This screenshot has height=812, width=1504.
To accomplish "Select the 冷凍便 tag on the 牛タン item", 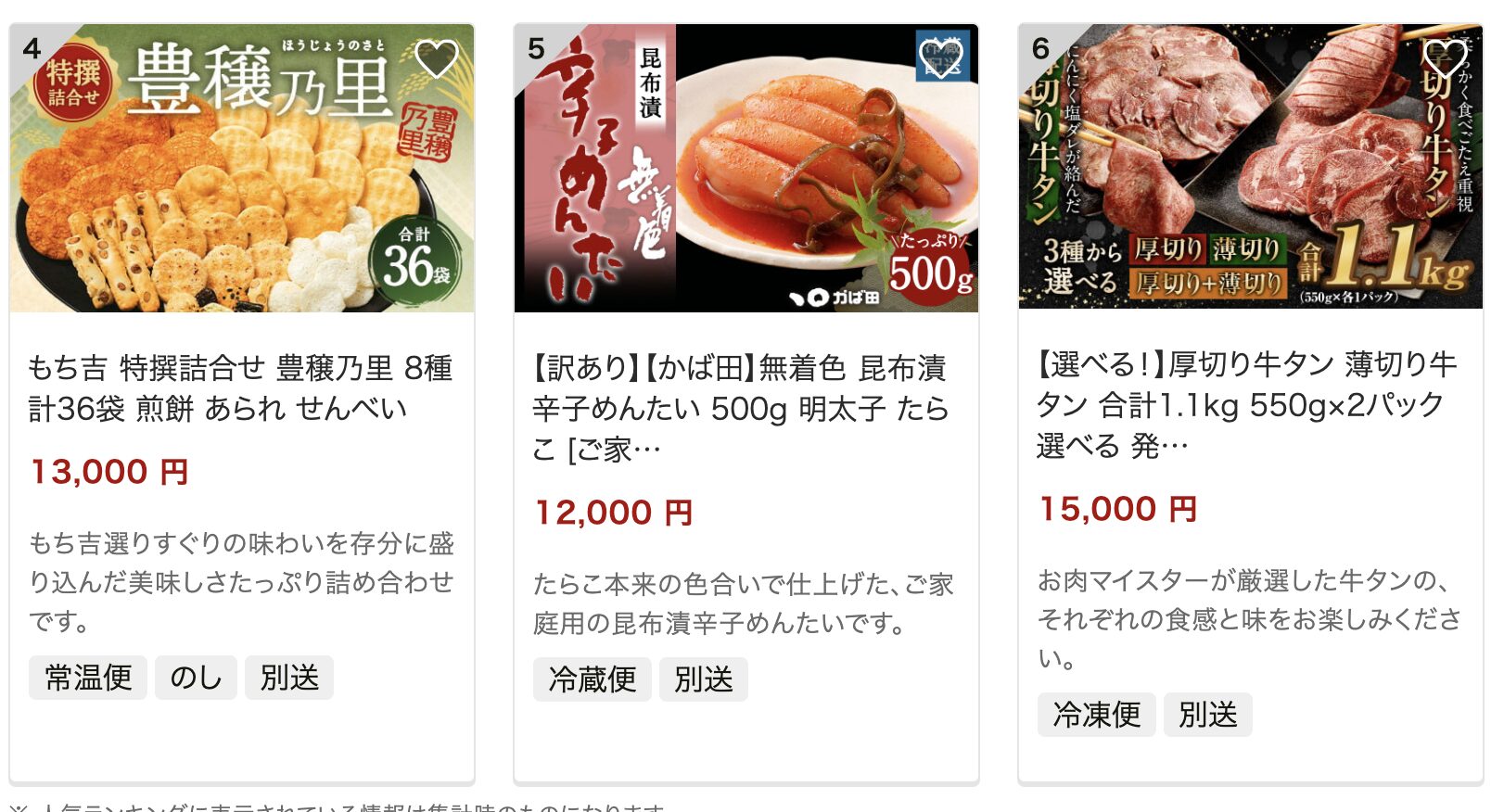I will point(1096,715).
